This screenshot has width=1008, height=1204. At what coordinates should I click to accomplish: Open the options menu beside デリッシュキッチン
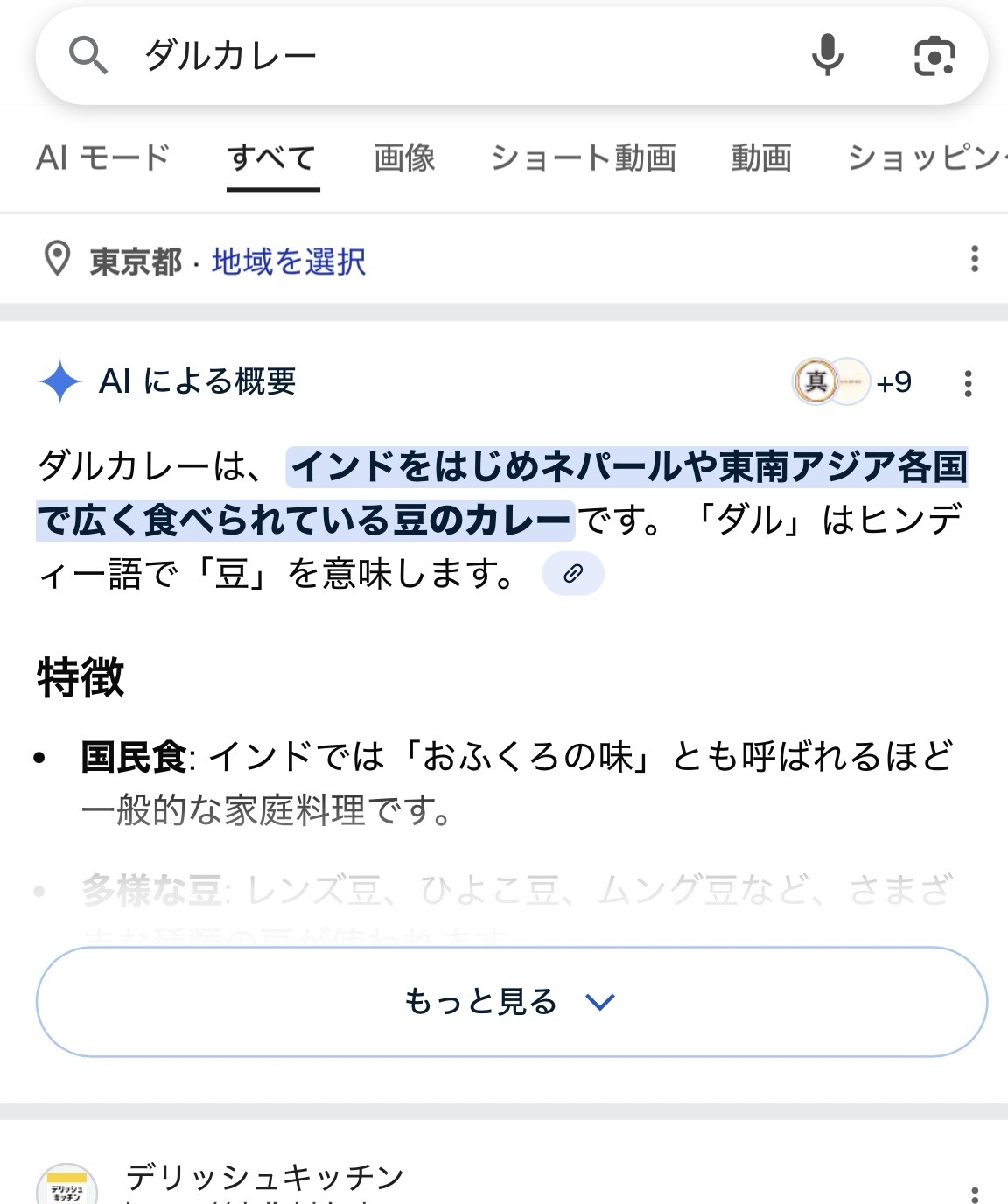coord(974,1192)
